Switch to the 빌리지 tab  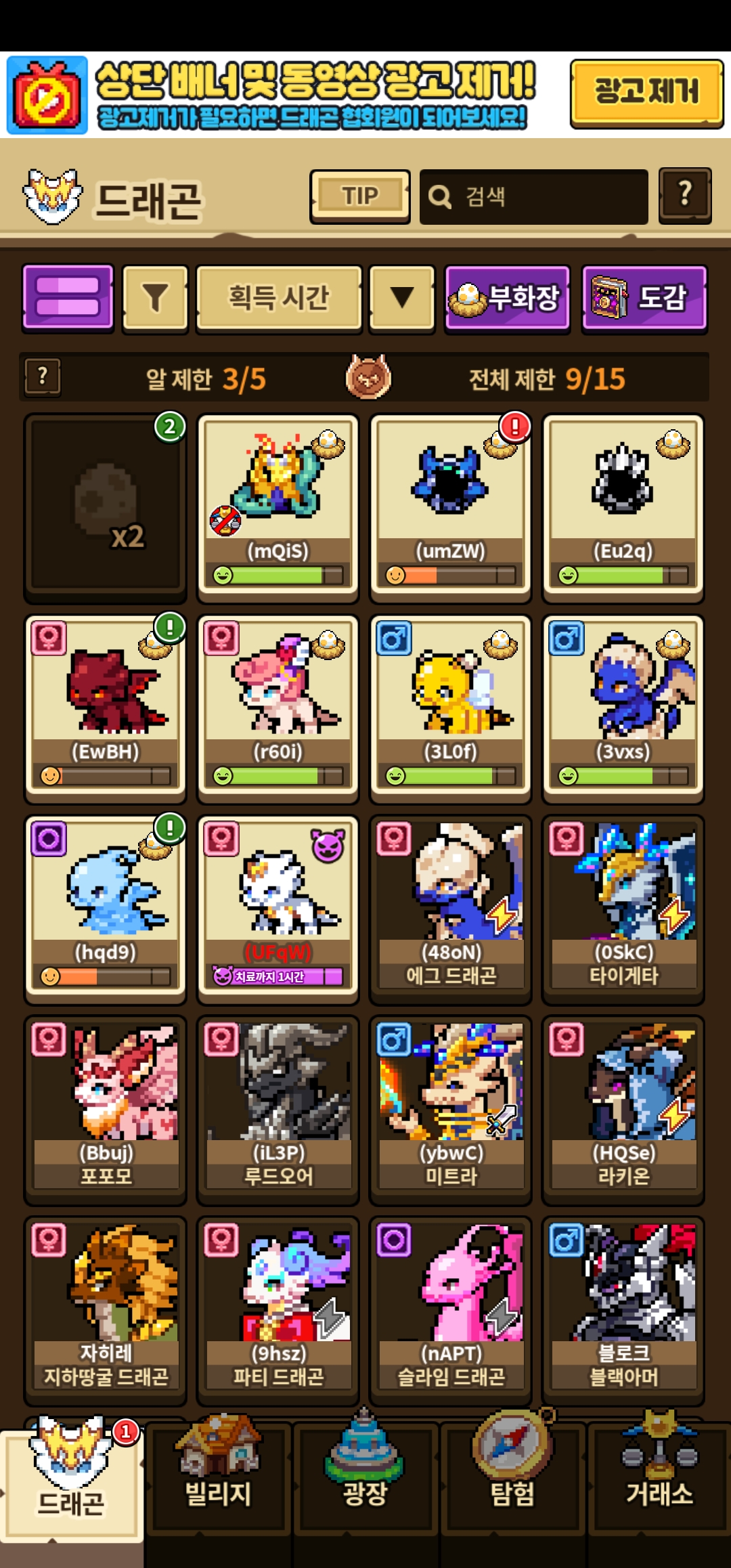[x=218, y=1476]
